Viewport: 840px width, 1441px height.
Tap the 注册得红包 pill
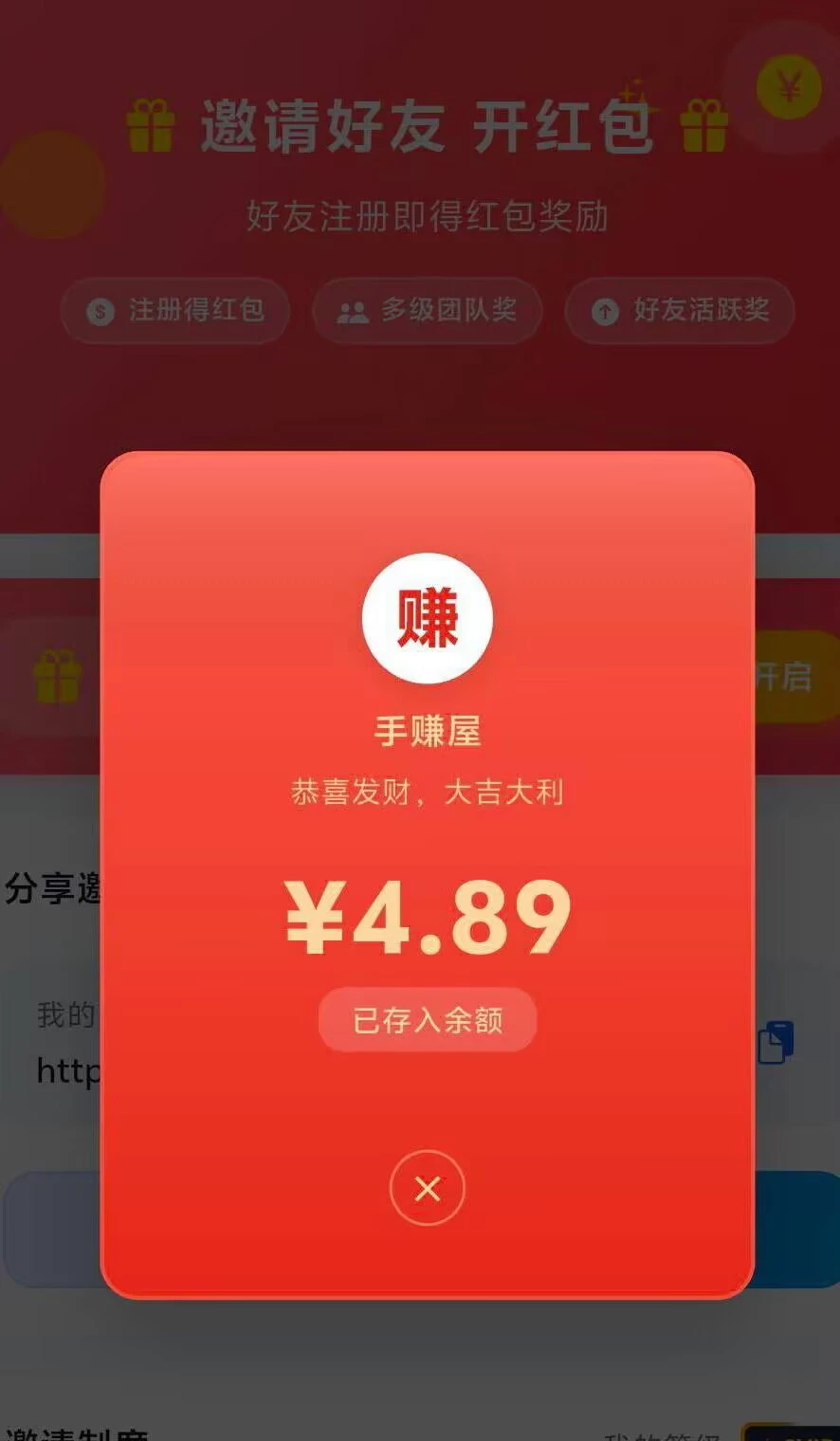click(175, 311)
